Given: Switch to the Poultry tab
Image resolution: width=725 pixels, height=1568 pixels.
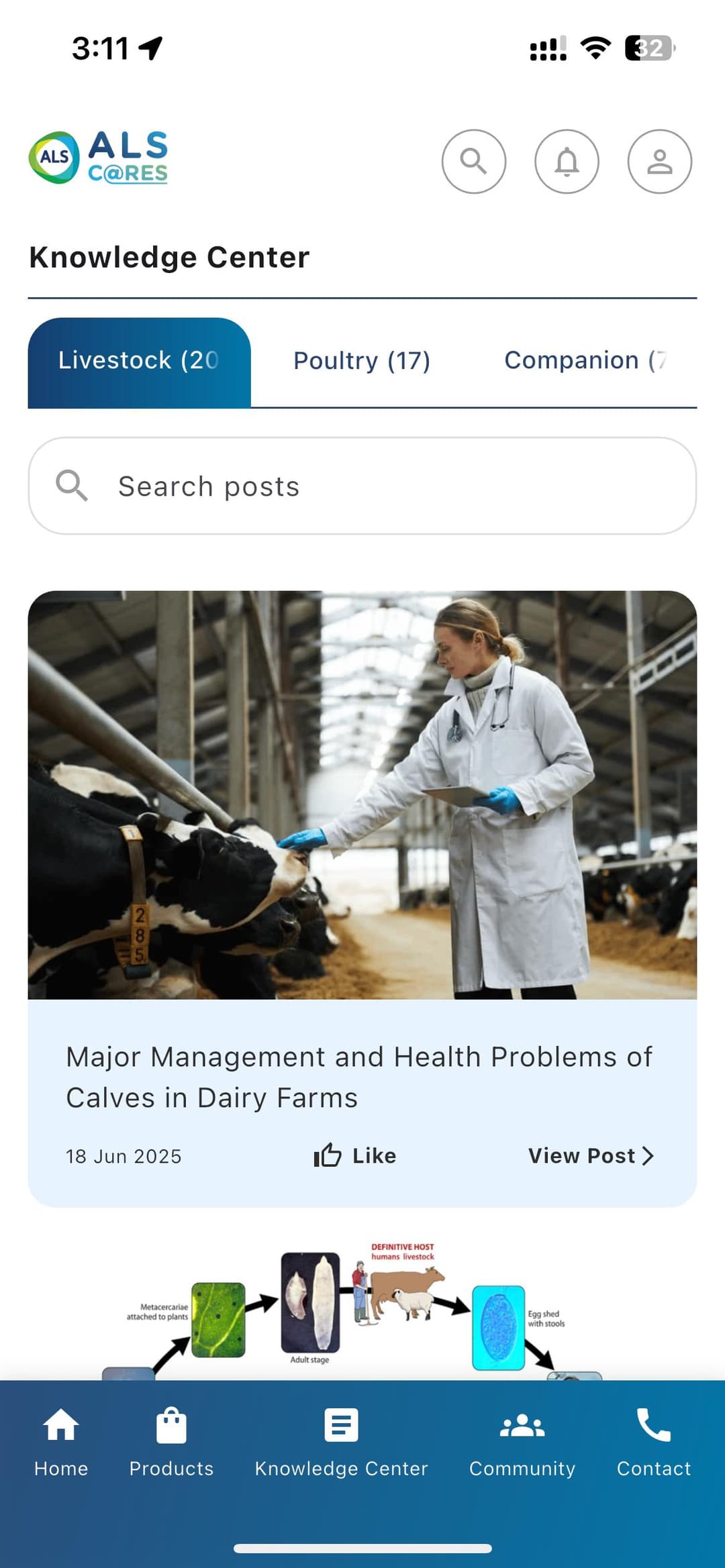Looking at the screenshot, I should pos(362,361).
